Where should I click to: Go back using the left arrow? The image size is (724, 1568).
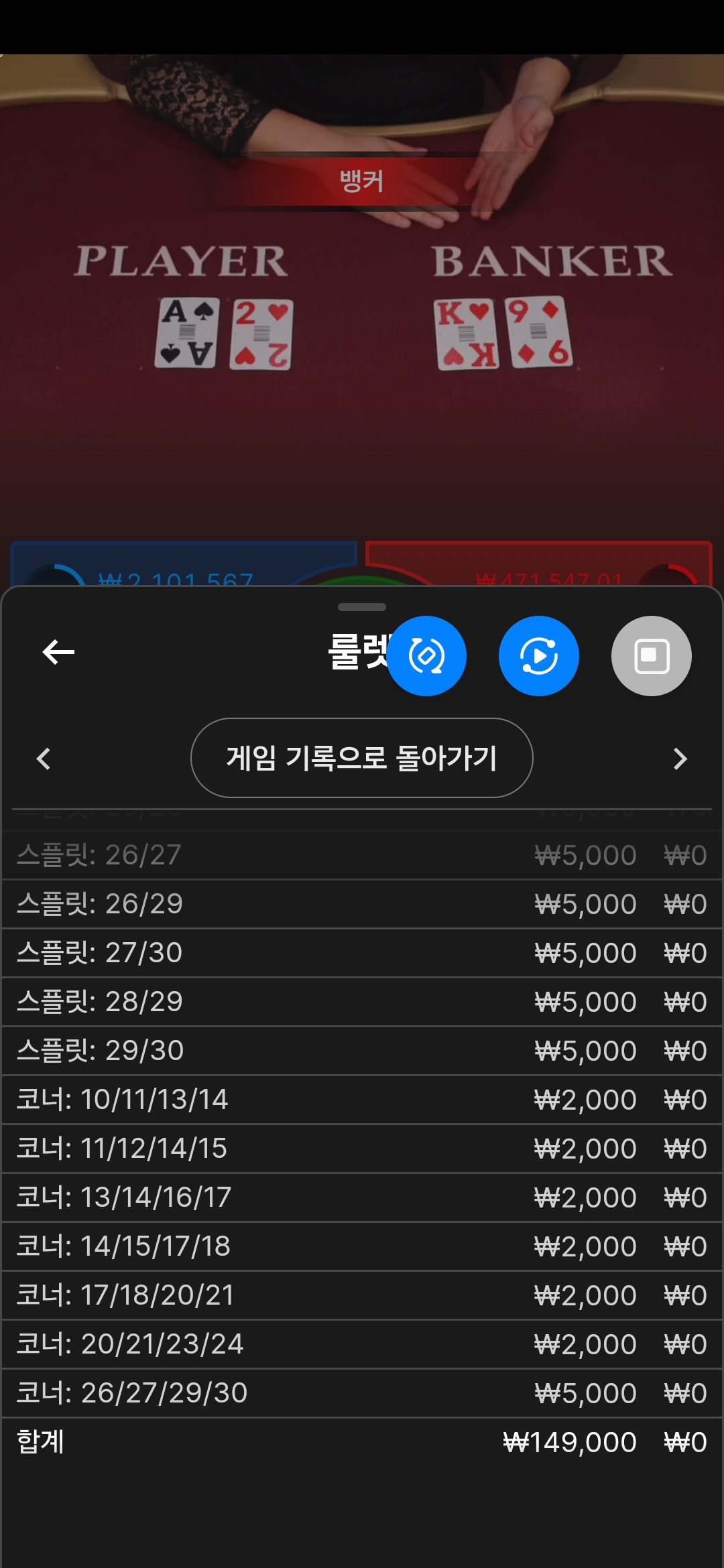[x=58, y=651]
